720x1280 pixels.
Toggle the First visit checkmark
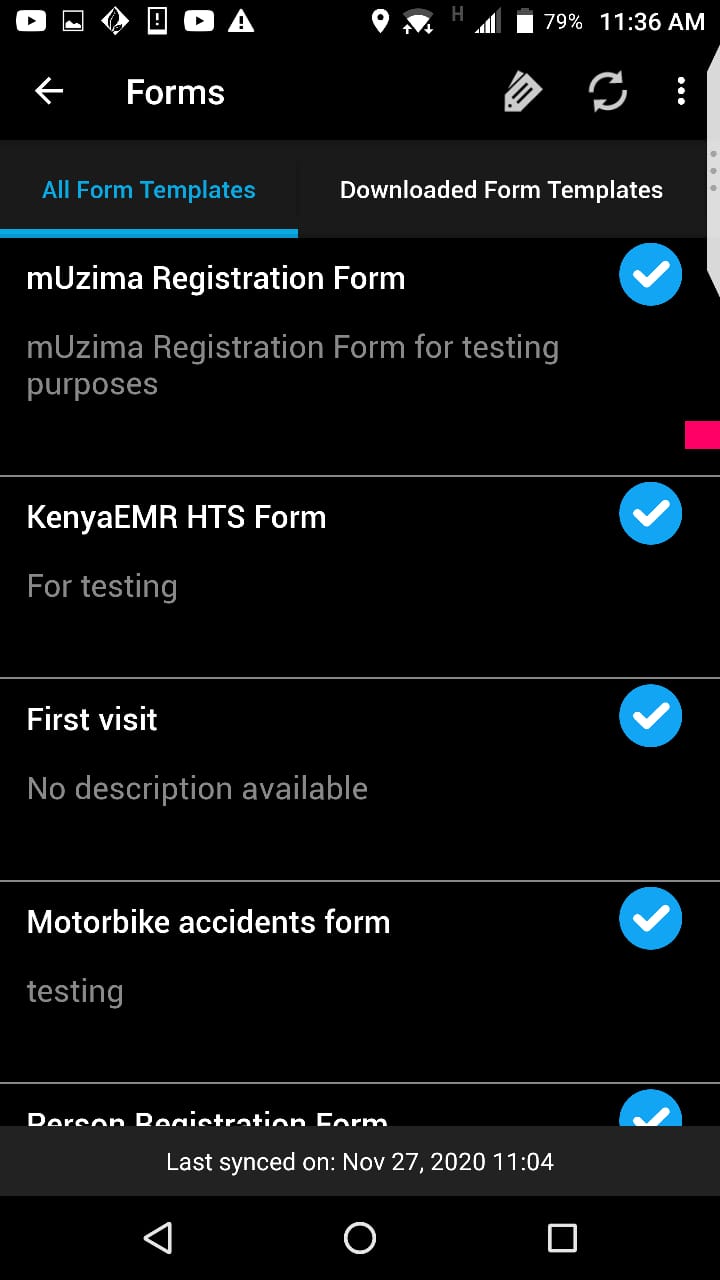651,716
